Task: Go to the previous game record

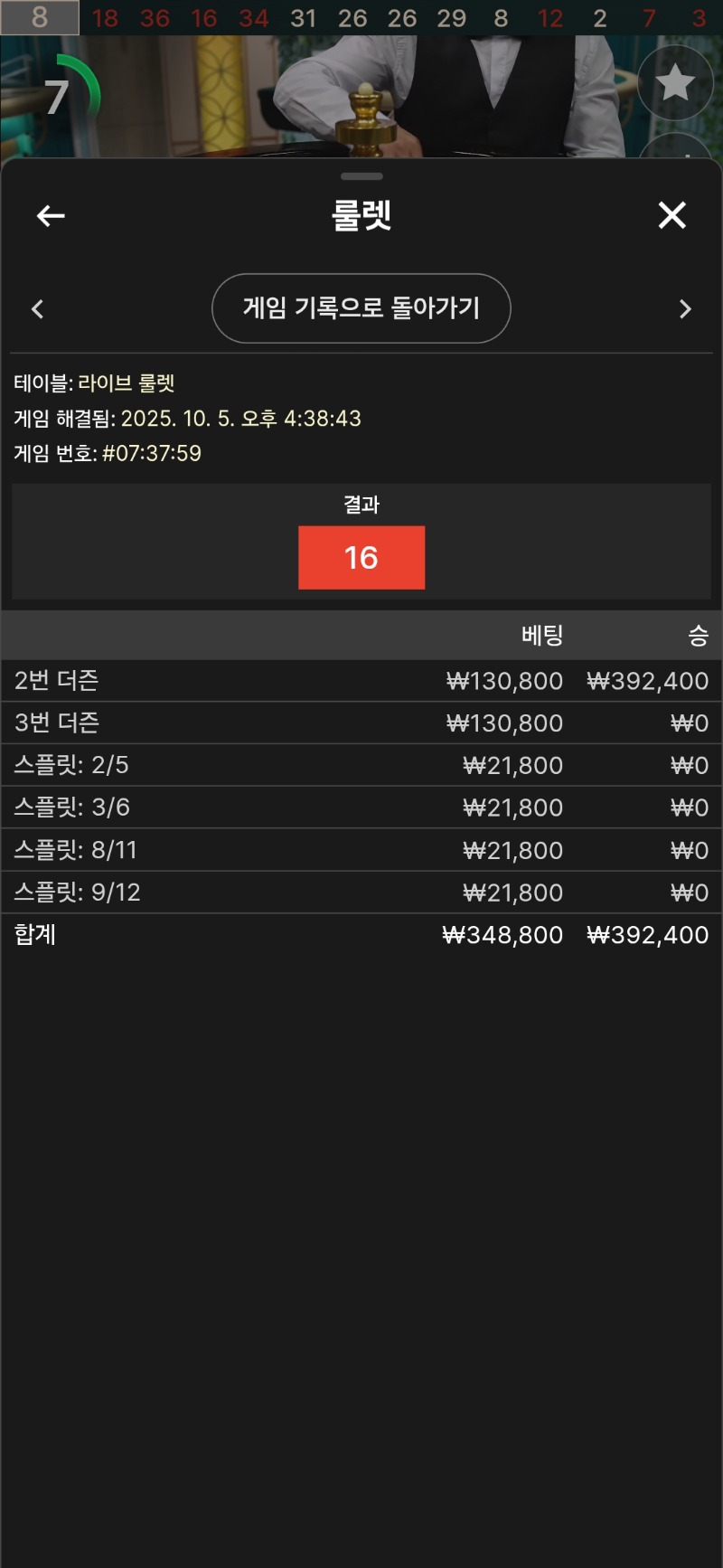Action: pyautogui.click(x=37, y=309)
